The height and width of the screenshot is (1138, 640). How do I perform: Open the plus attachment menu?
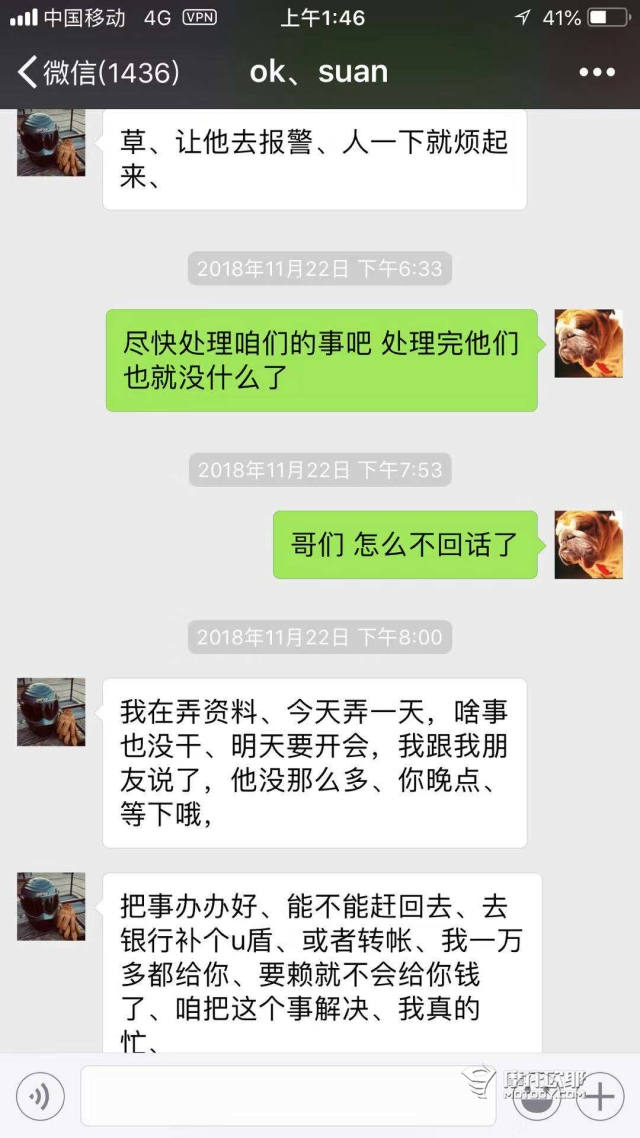tap(601, 1097)
